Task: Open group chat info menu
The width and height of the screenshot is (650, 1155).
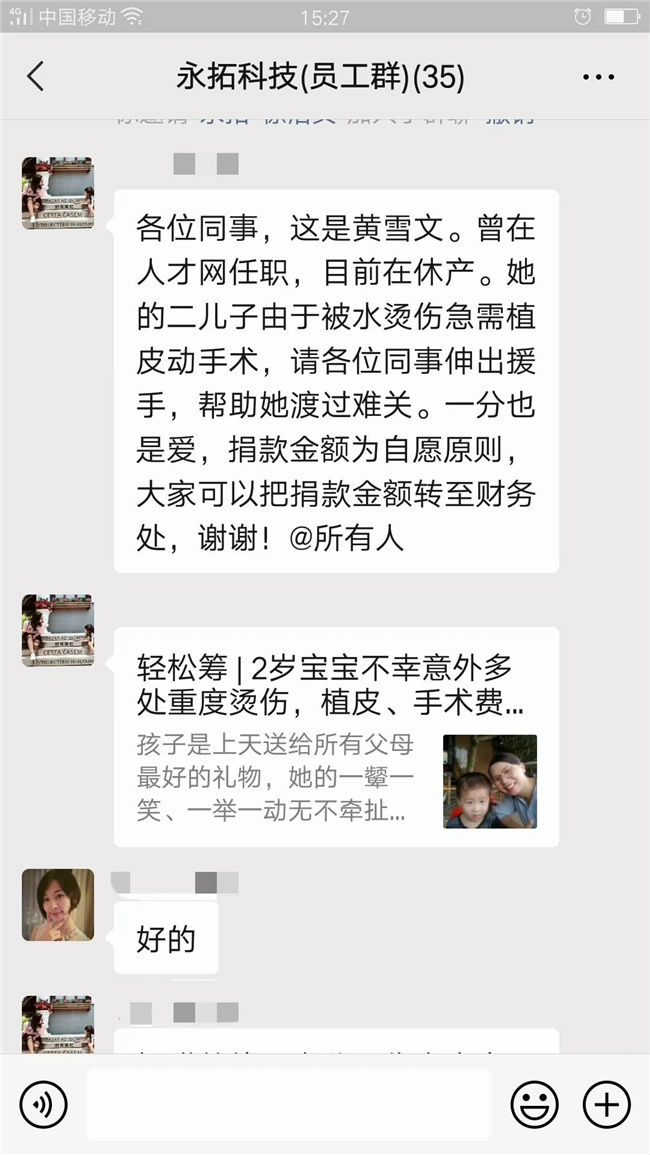Action: 598,77
